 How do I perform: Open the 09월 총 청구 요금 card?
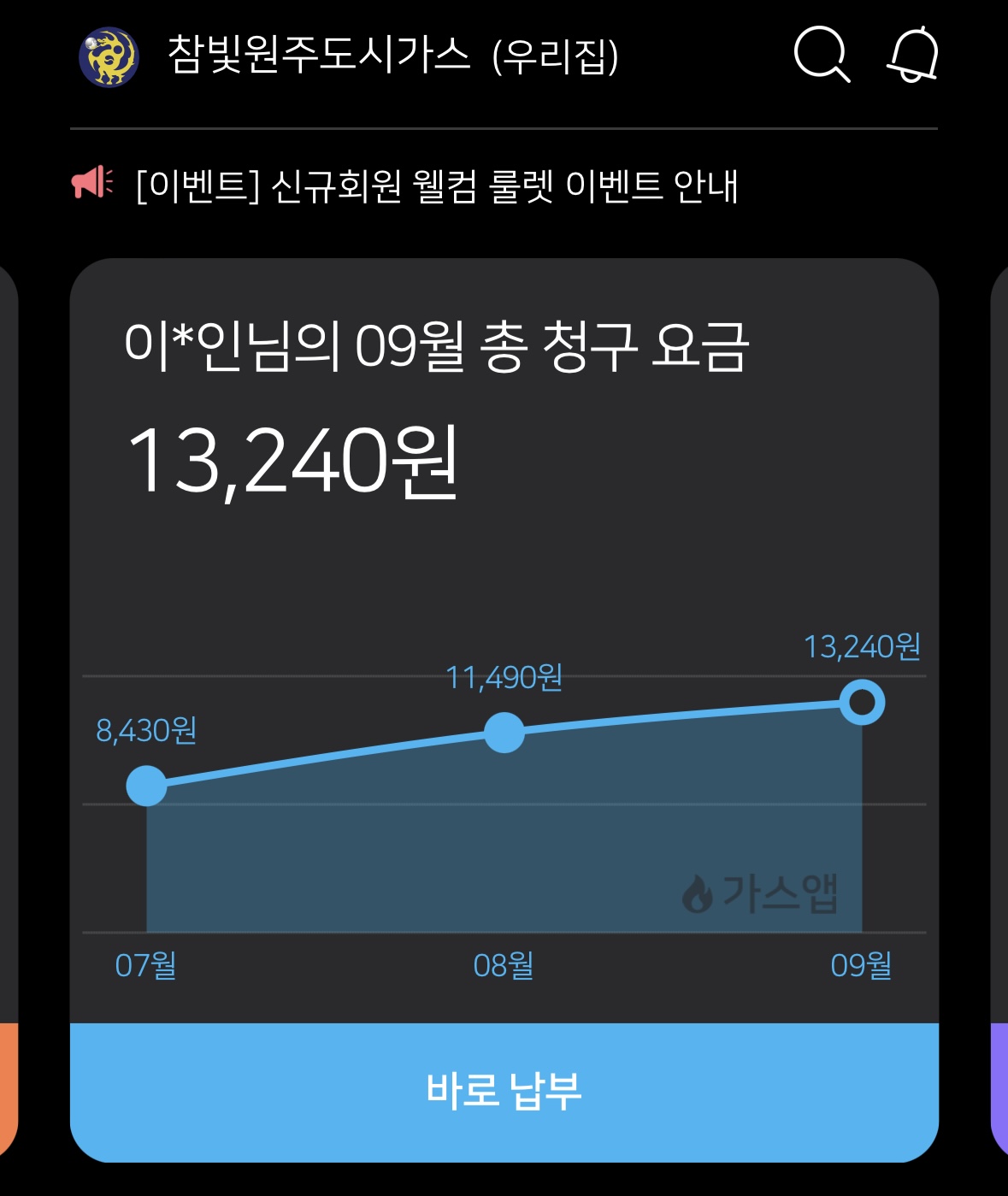click(x=436, y=402)
